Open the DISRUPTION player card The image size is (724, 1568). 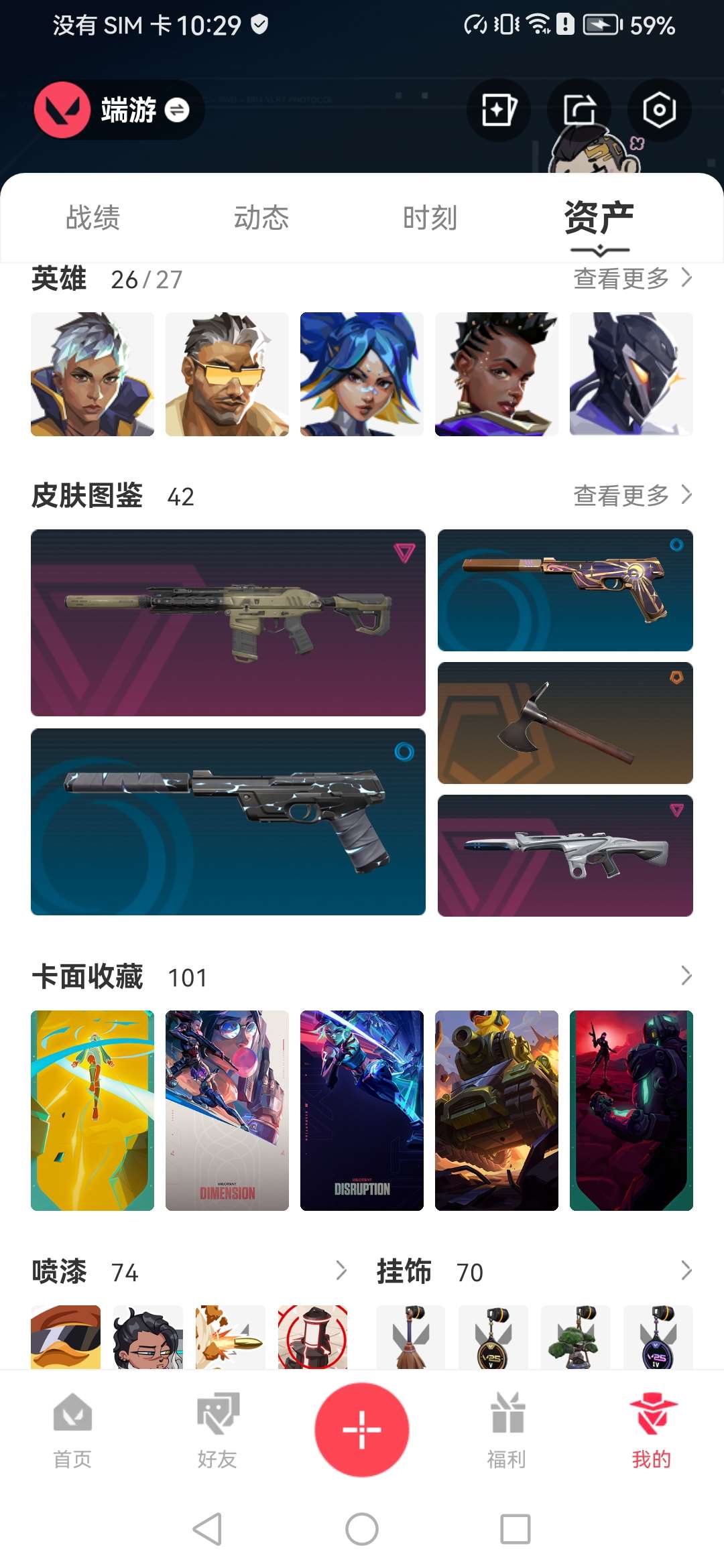click(362, 1110)
